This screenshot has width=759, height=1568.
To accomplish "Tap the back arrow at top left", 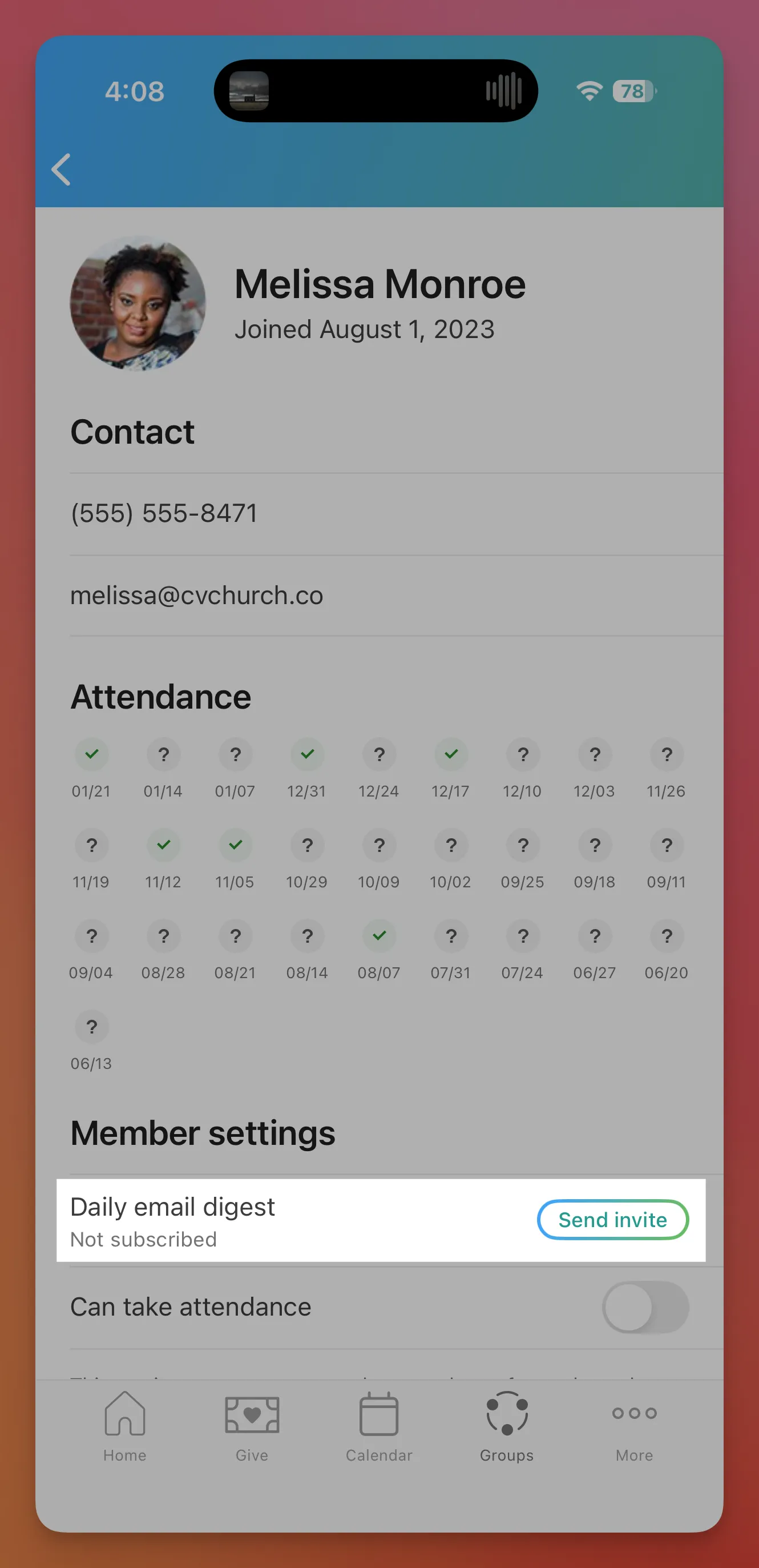I will click(x=61, y=169).
